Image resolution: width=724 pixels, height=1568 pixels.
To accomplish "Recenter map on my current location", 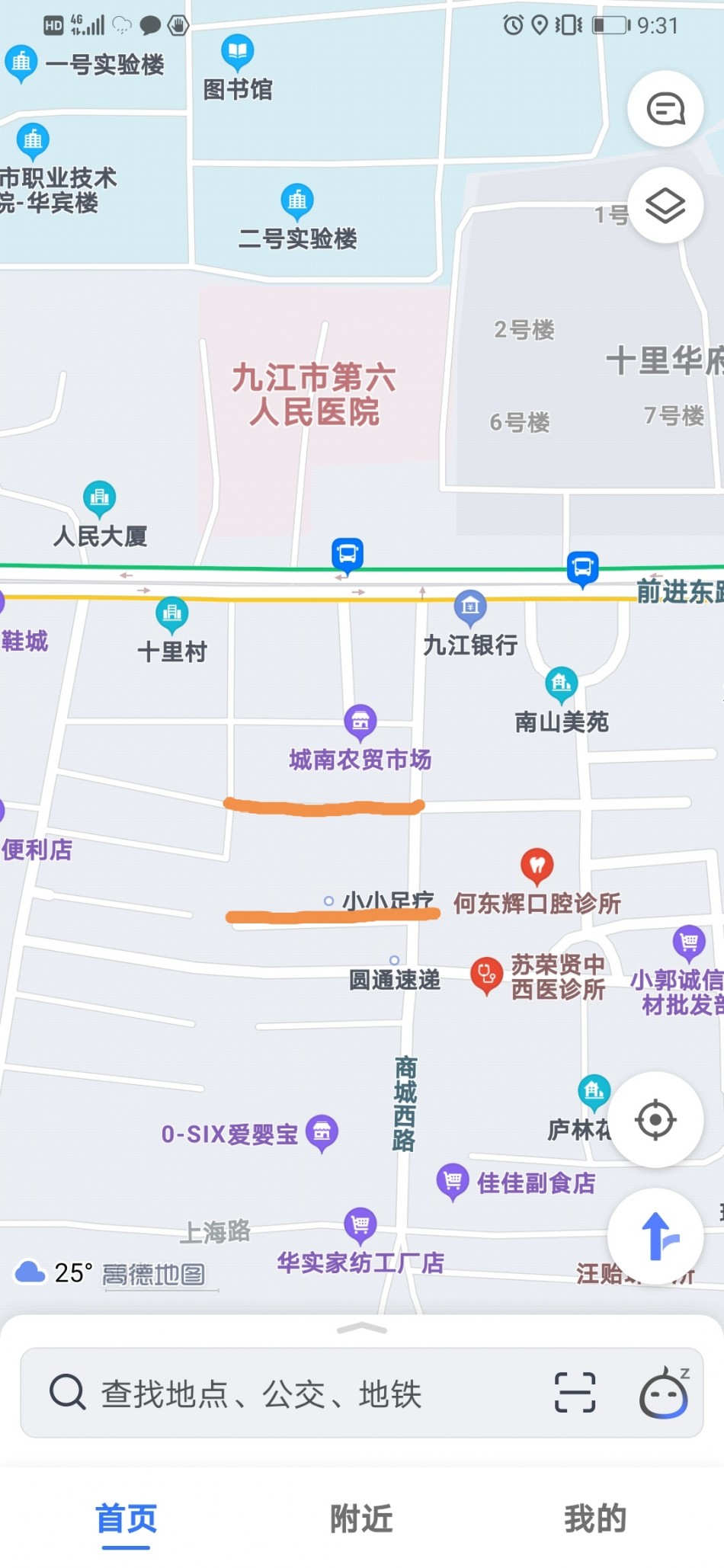I will 655,1120.
